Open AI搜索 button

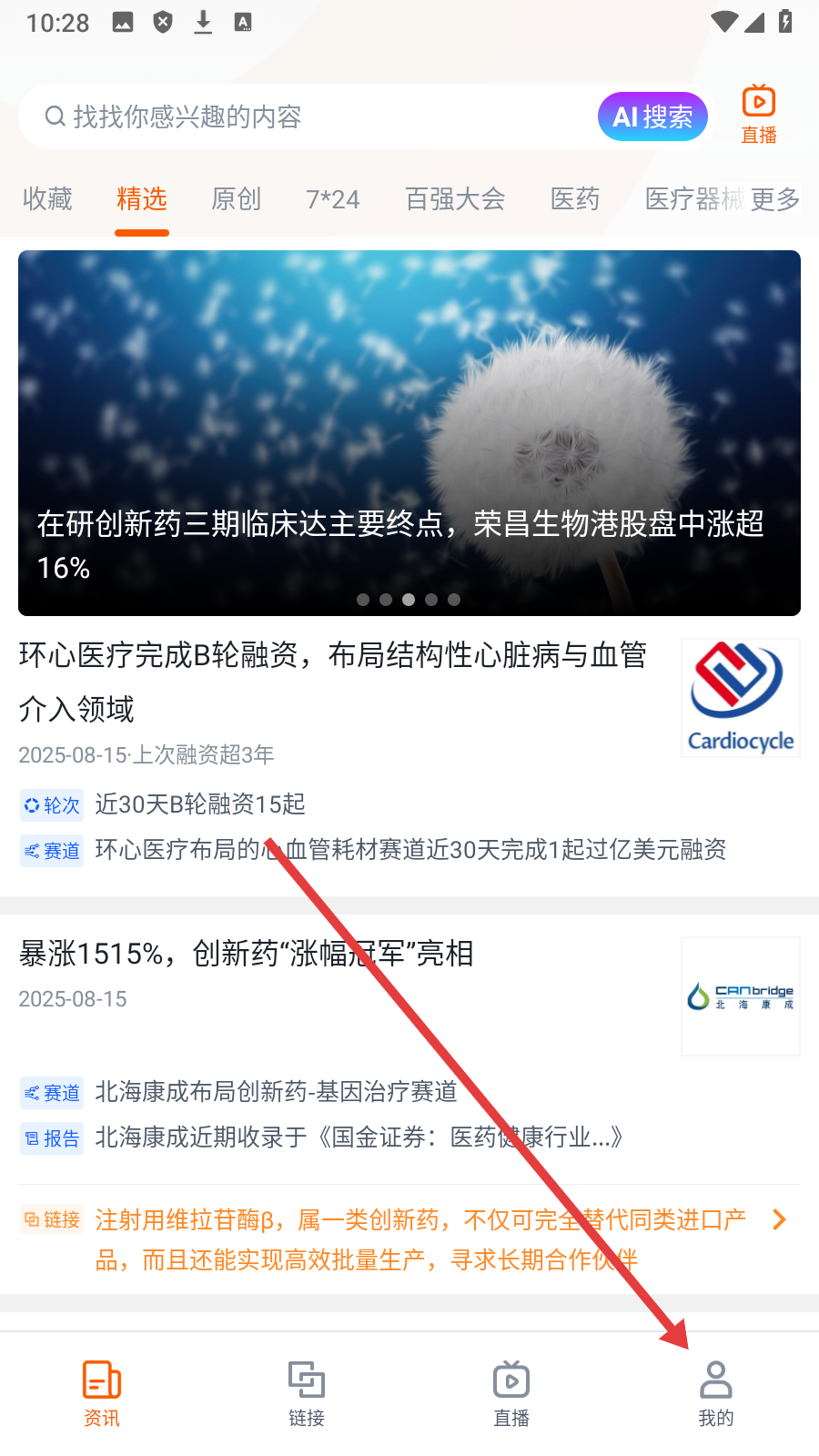coord(652,116)
